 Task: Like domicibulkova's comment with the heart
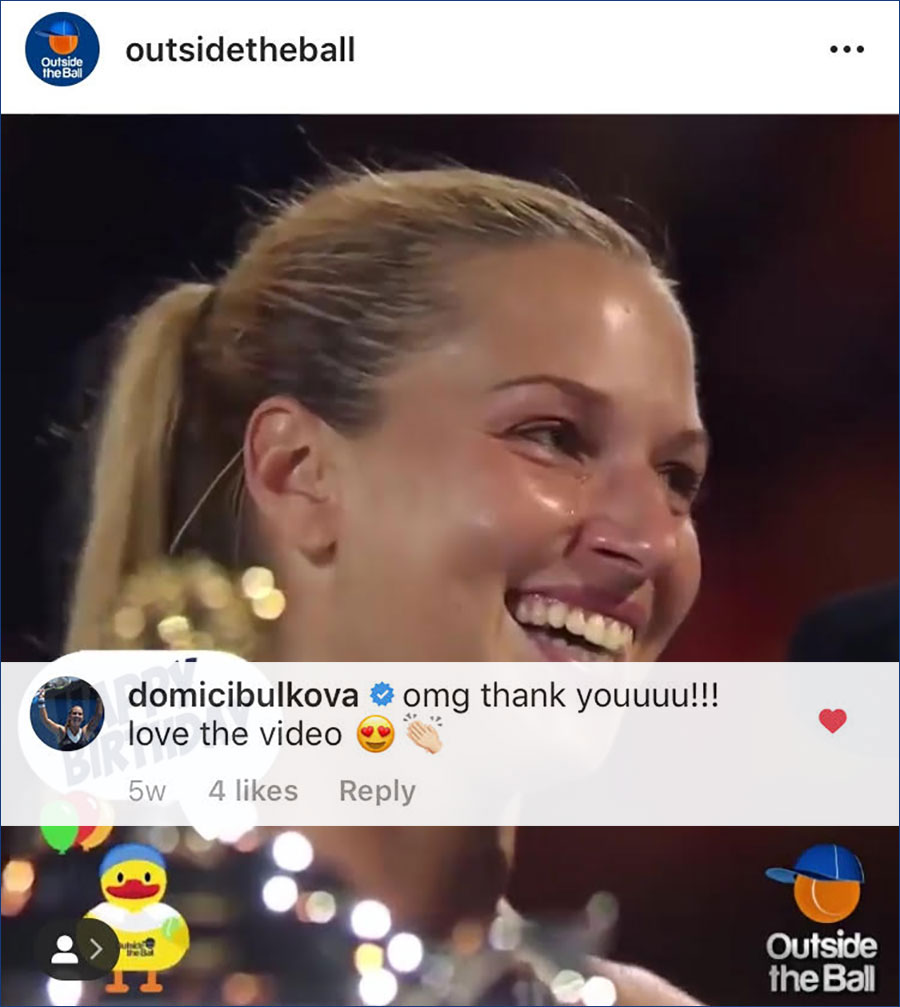(x=832, y=720)
